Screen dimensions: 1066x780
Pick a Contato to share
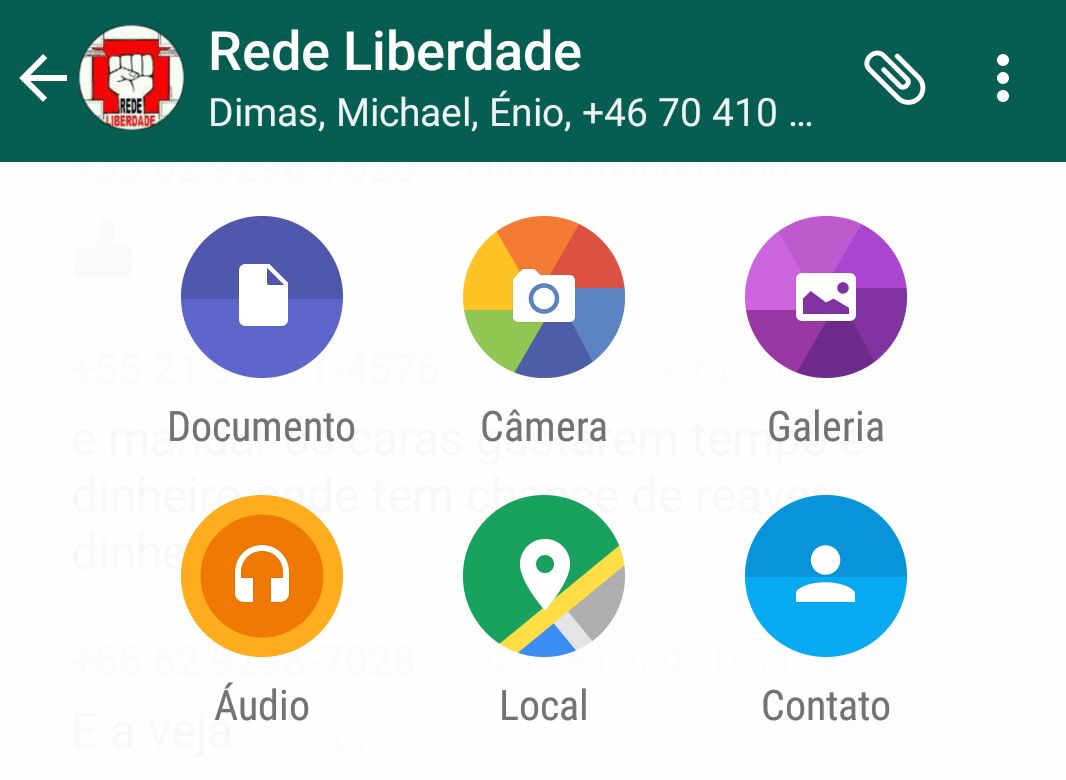(x=826, y=576)
